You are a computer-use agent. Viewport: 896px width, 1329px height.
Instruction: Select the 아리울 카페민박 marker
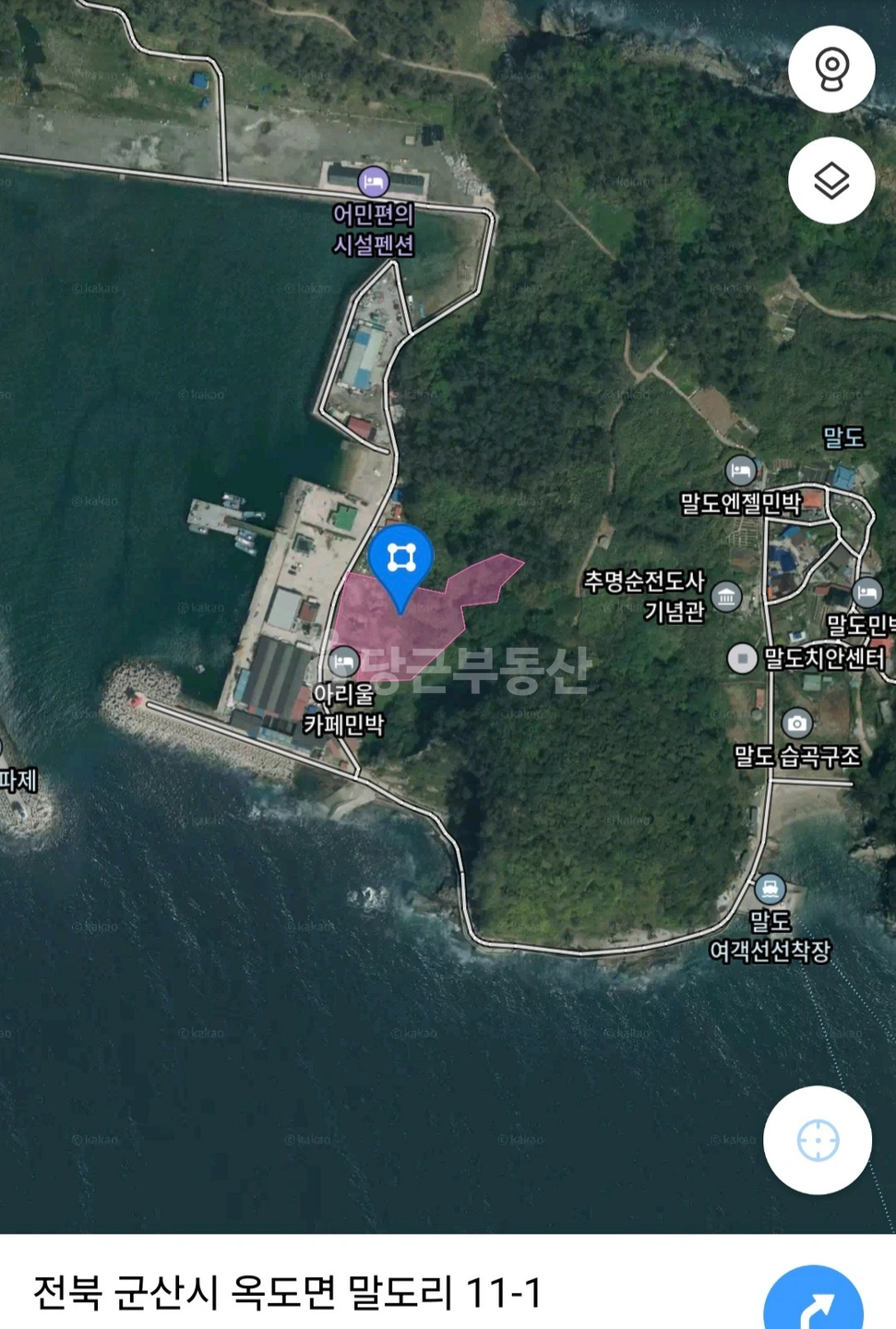point(344,661)
